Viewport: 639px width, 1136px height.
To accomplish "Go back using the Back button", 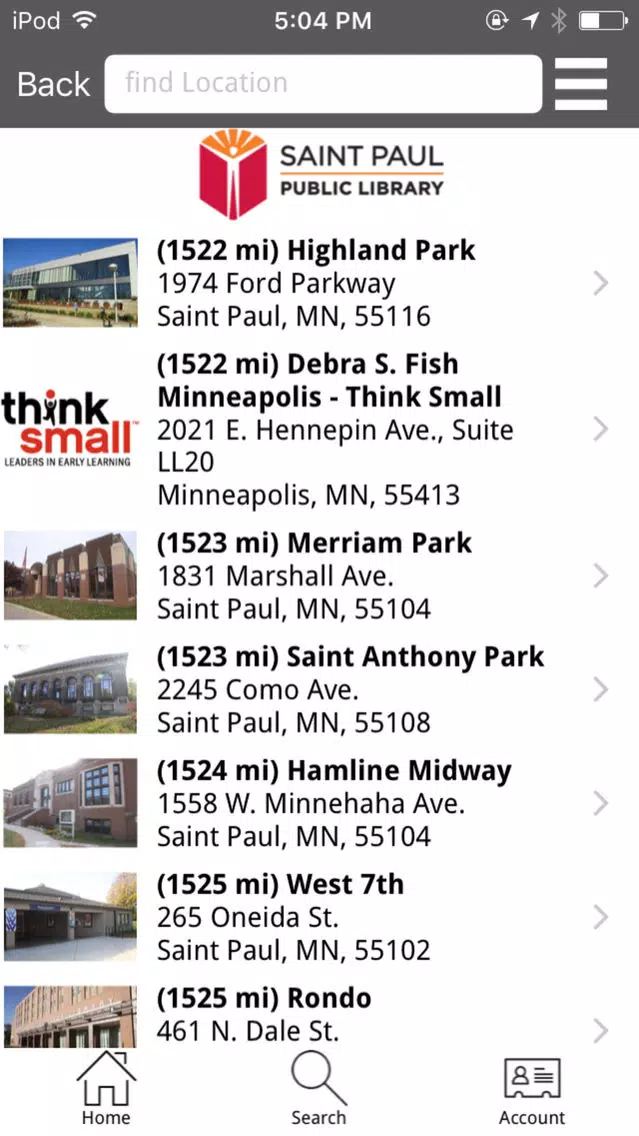I will point(54,84).
